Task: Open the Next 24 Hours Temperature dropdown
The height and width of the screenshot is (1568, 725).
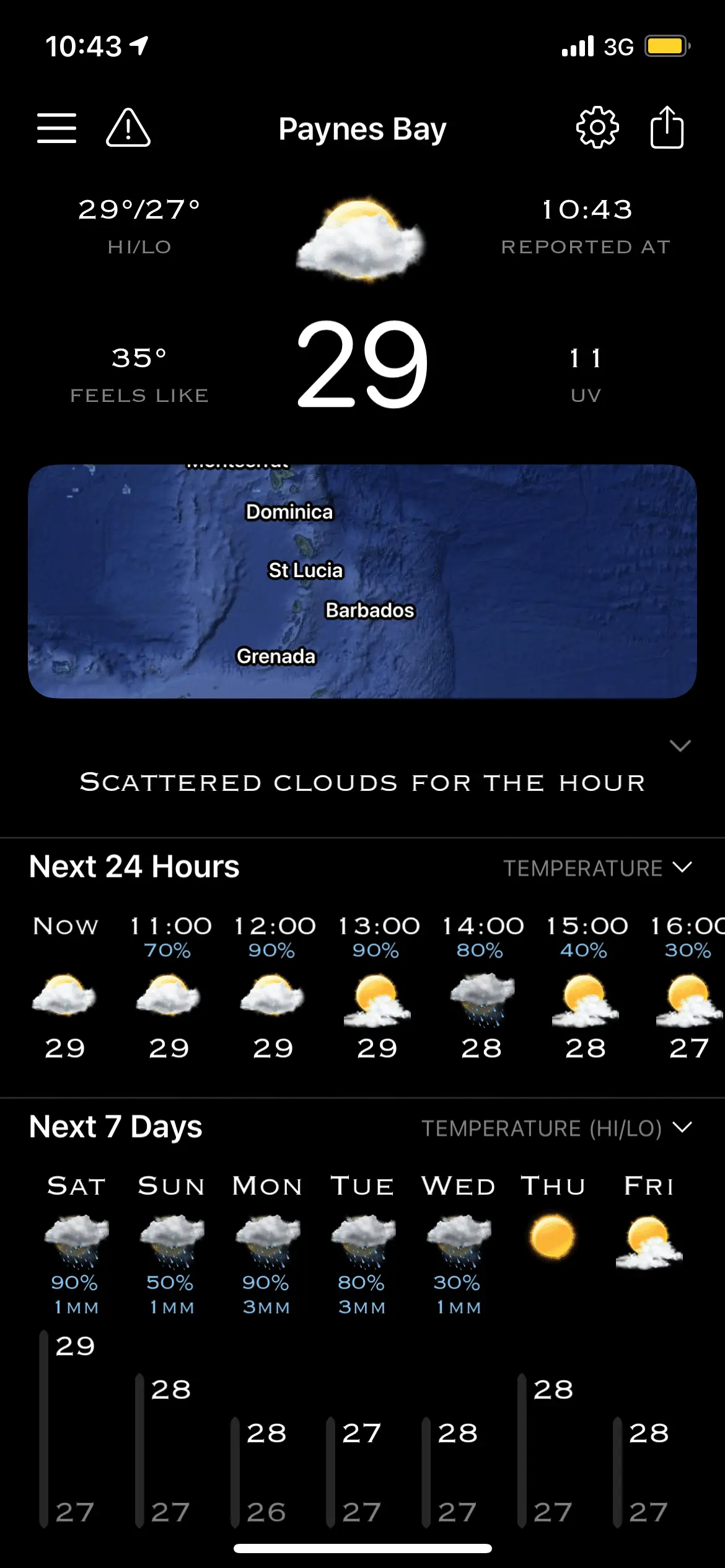Action: [597, 868]
